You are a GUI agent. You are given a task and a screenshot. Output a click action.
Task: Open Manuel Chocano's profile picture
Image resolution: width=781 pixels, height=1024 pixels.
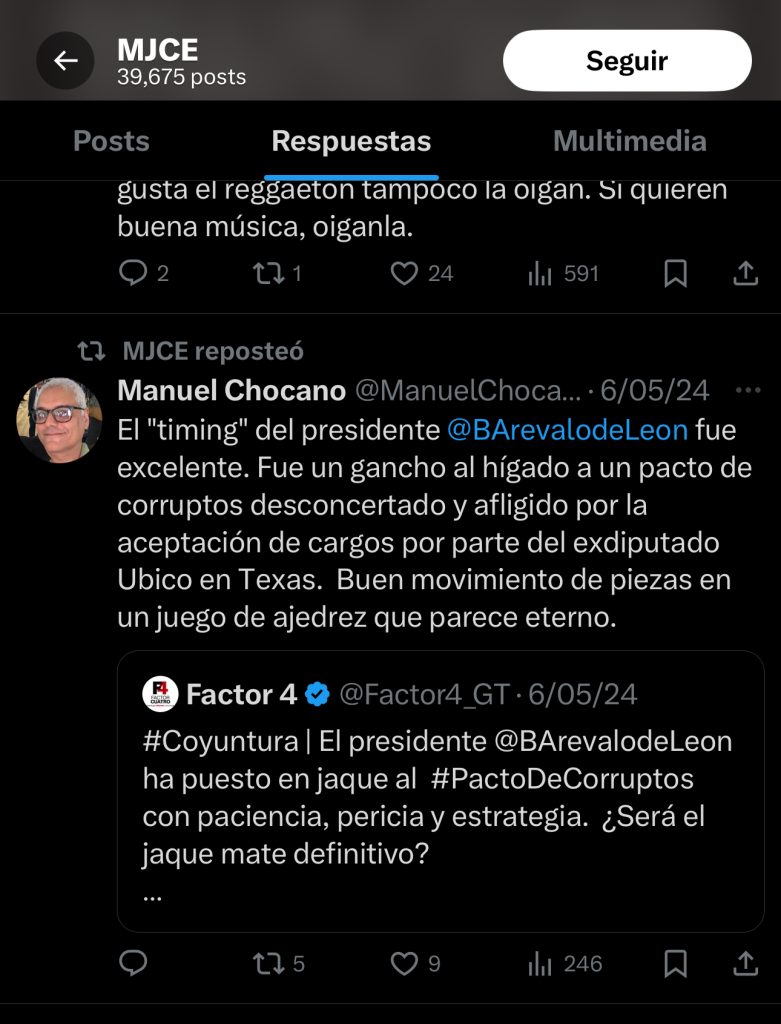tap(59, 420)
